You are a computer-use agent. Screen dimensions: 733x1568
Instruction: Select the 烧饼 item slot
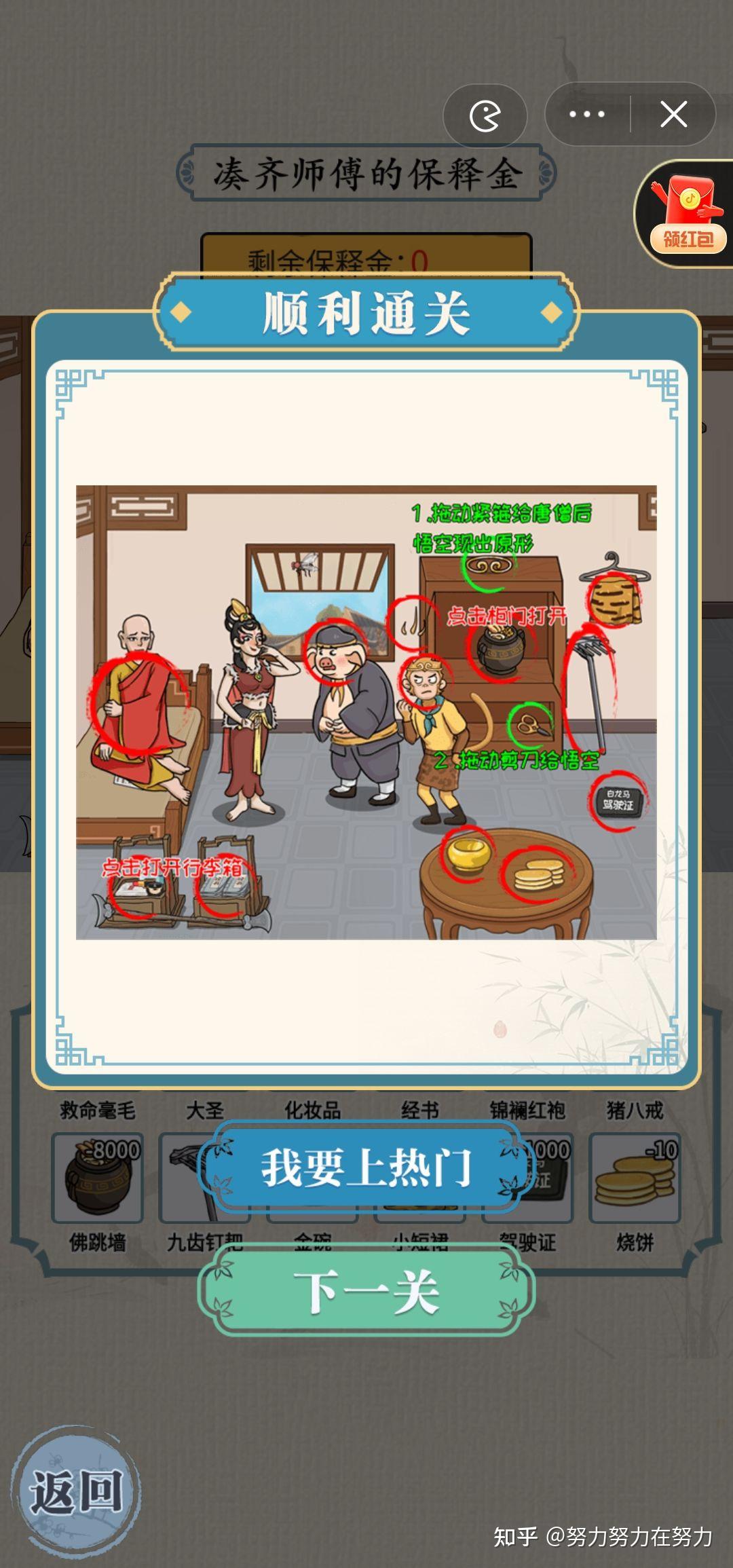tap(635, 1177)
